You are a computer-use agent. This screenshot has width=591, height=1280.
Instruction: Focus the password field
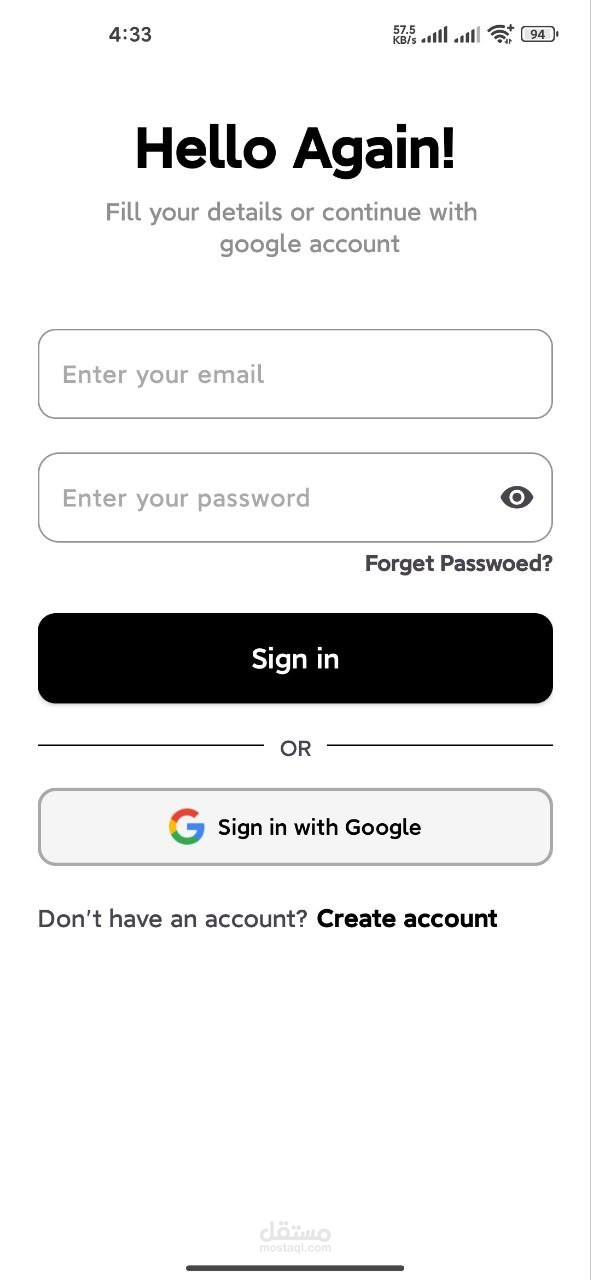coord(295,498)
